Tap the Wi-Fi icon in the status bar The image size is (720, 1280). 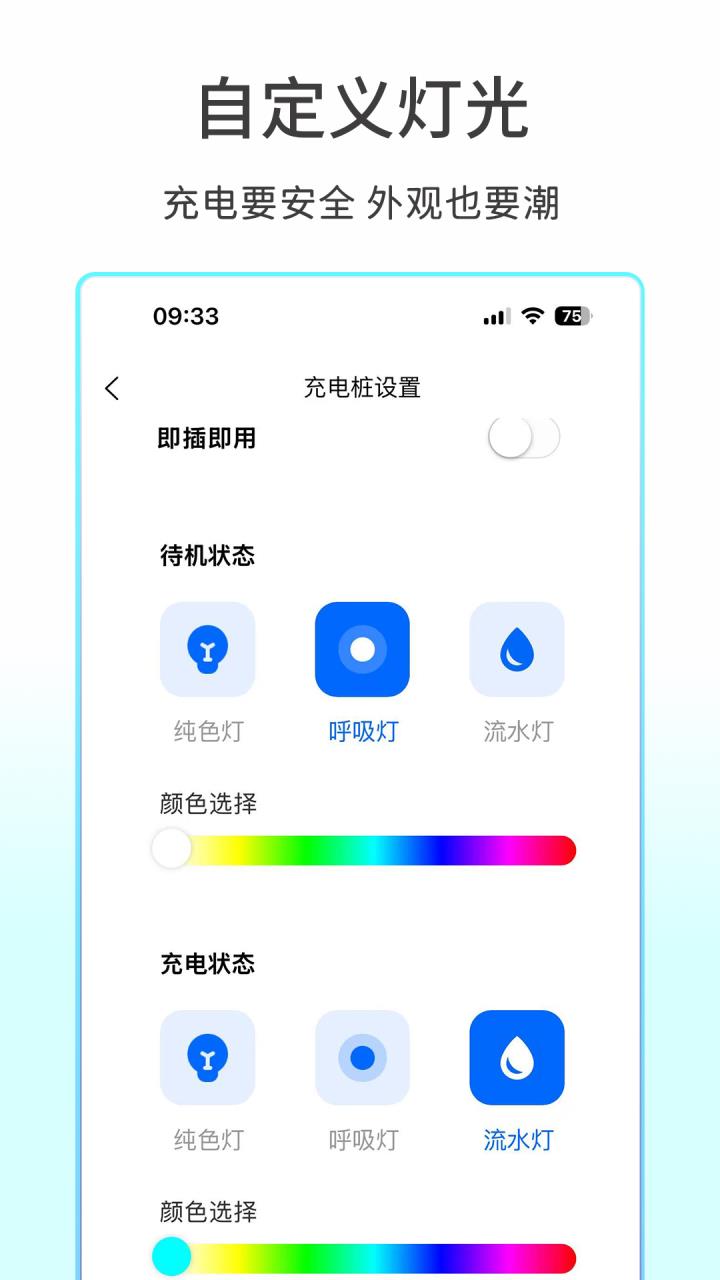click(532, 316)
